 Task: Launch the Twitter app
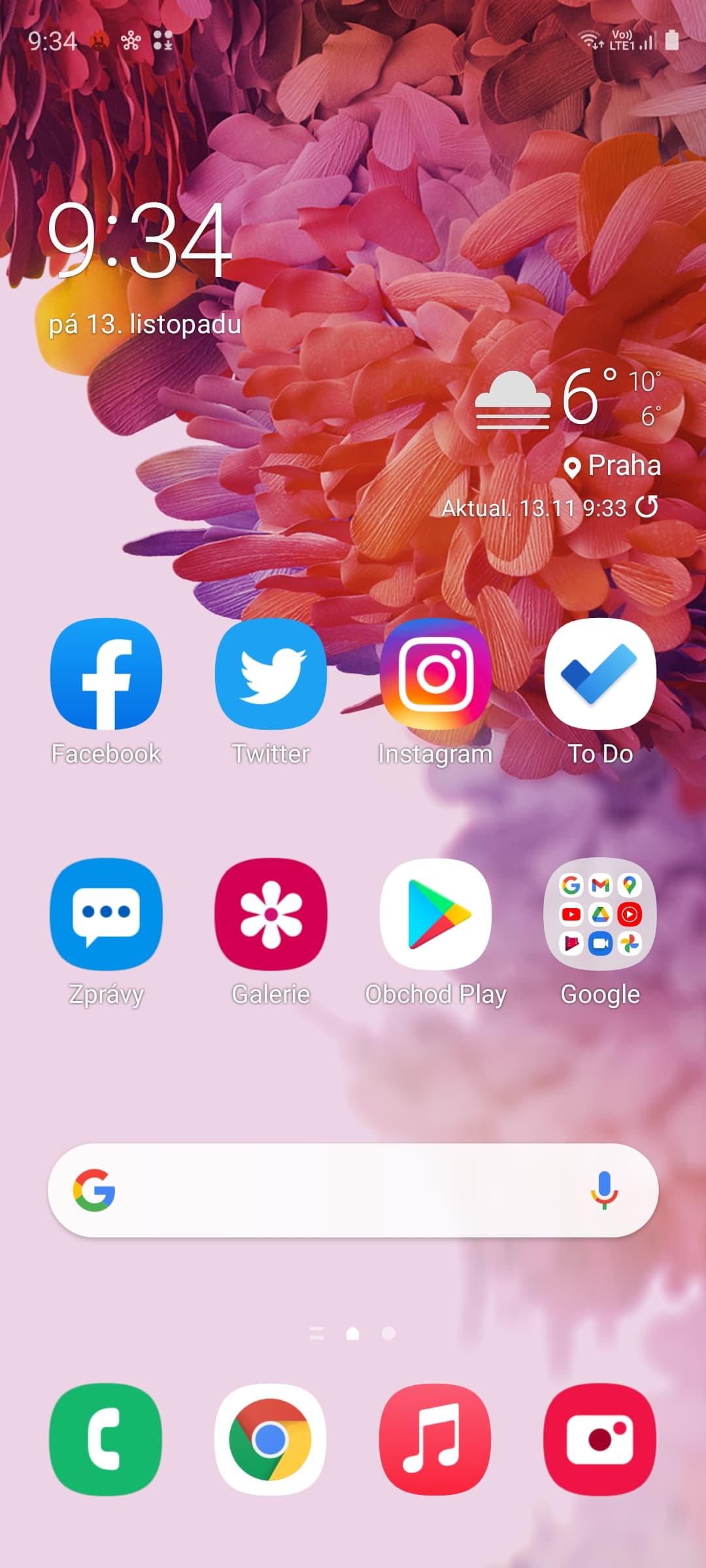(271, 674)
